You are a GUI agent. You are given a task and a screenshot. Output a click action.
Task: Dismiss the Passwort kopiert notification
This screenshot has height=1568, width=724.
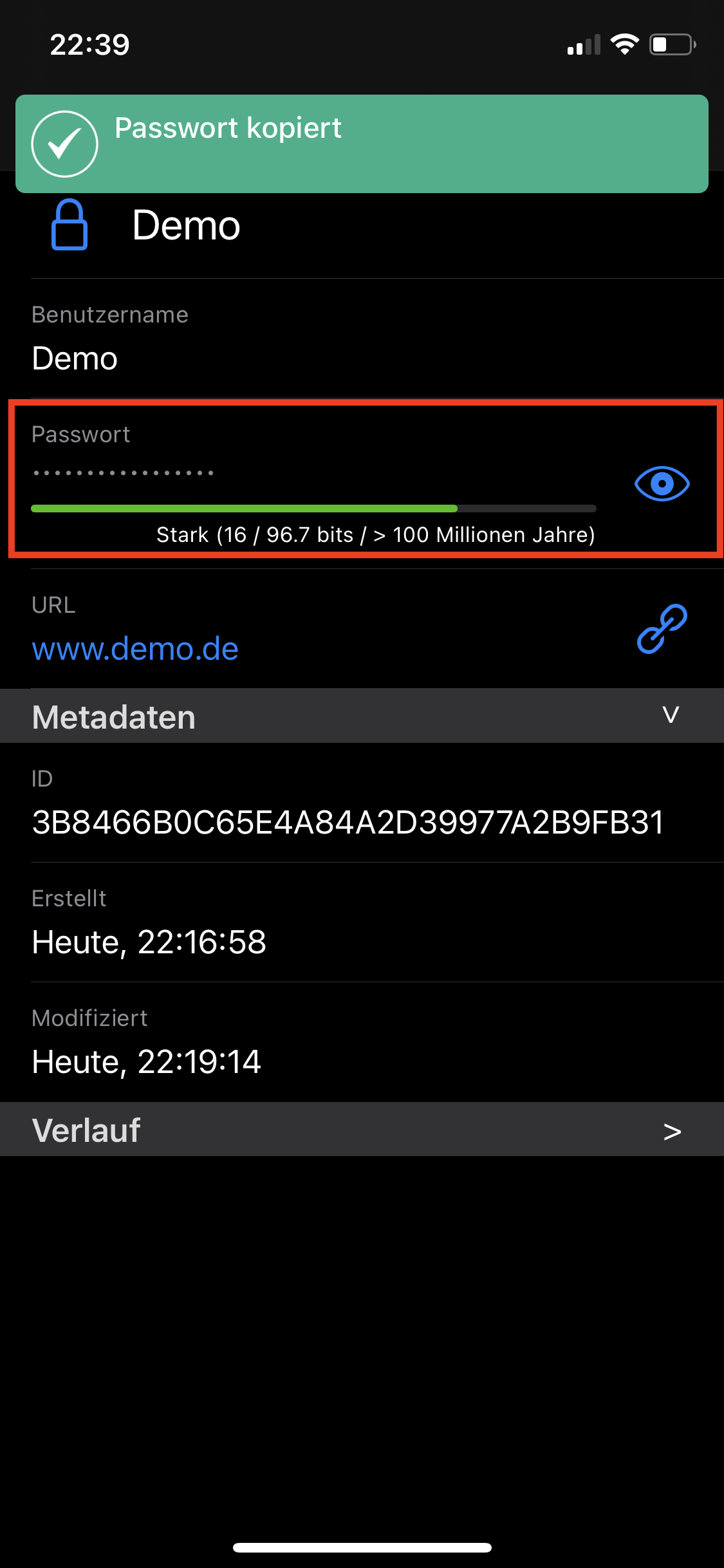click(362, 143)
